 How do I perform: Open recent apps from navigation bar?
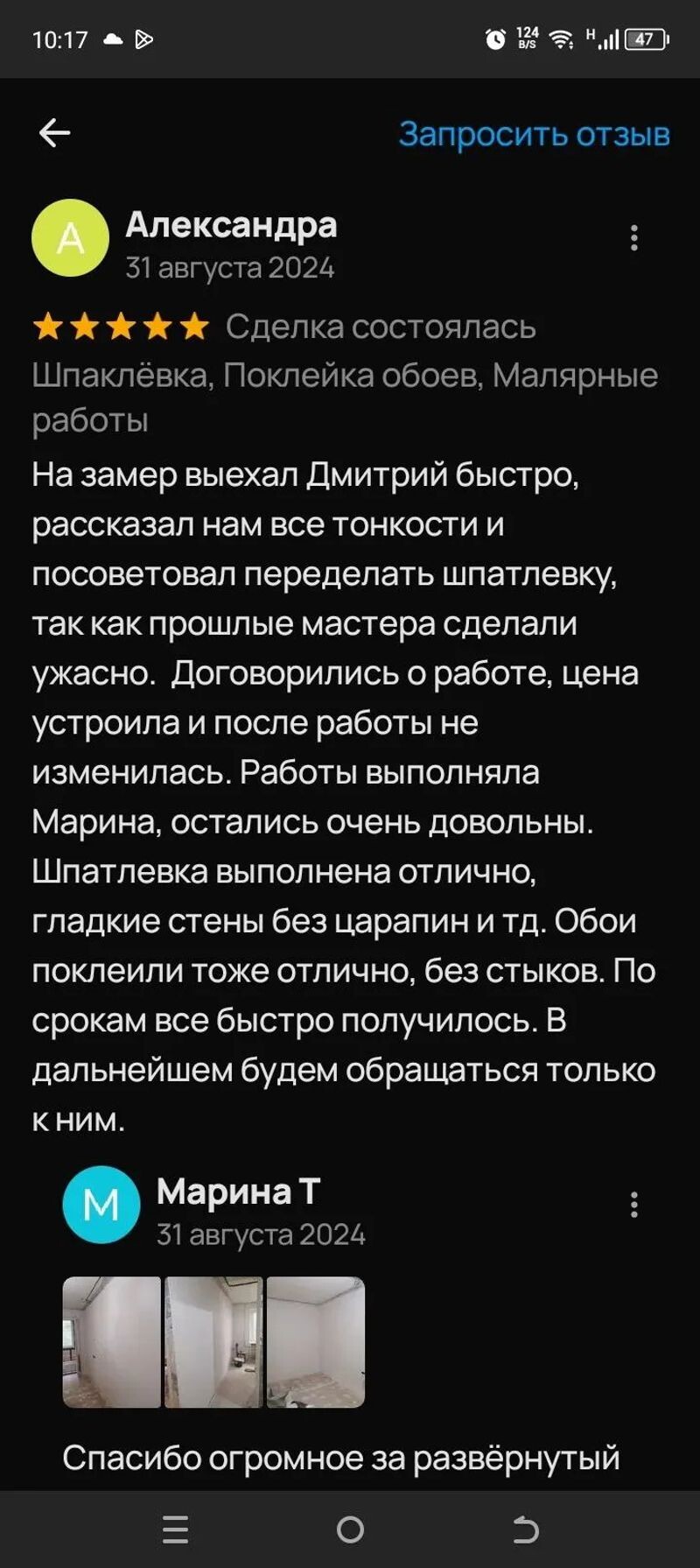click(x=176, y=1529)
